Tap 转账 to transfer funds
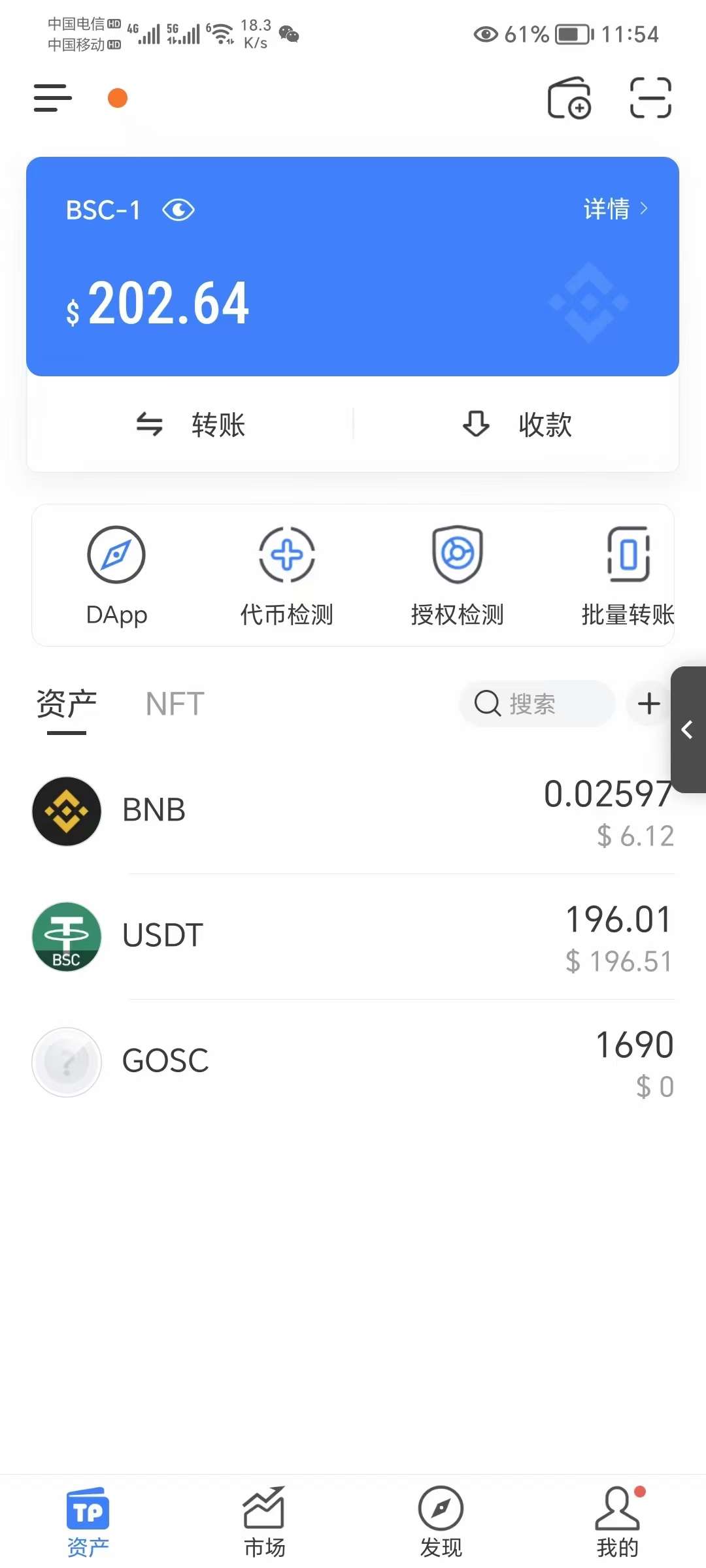 click(x=190, y=425)
